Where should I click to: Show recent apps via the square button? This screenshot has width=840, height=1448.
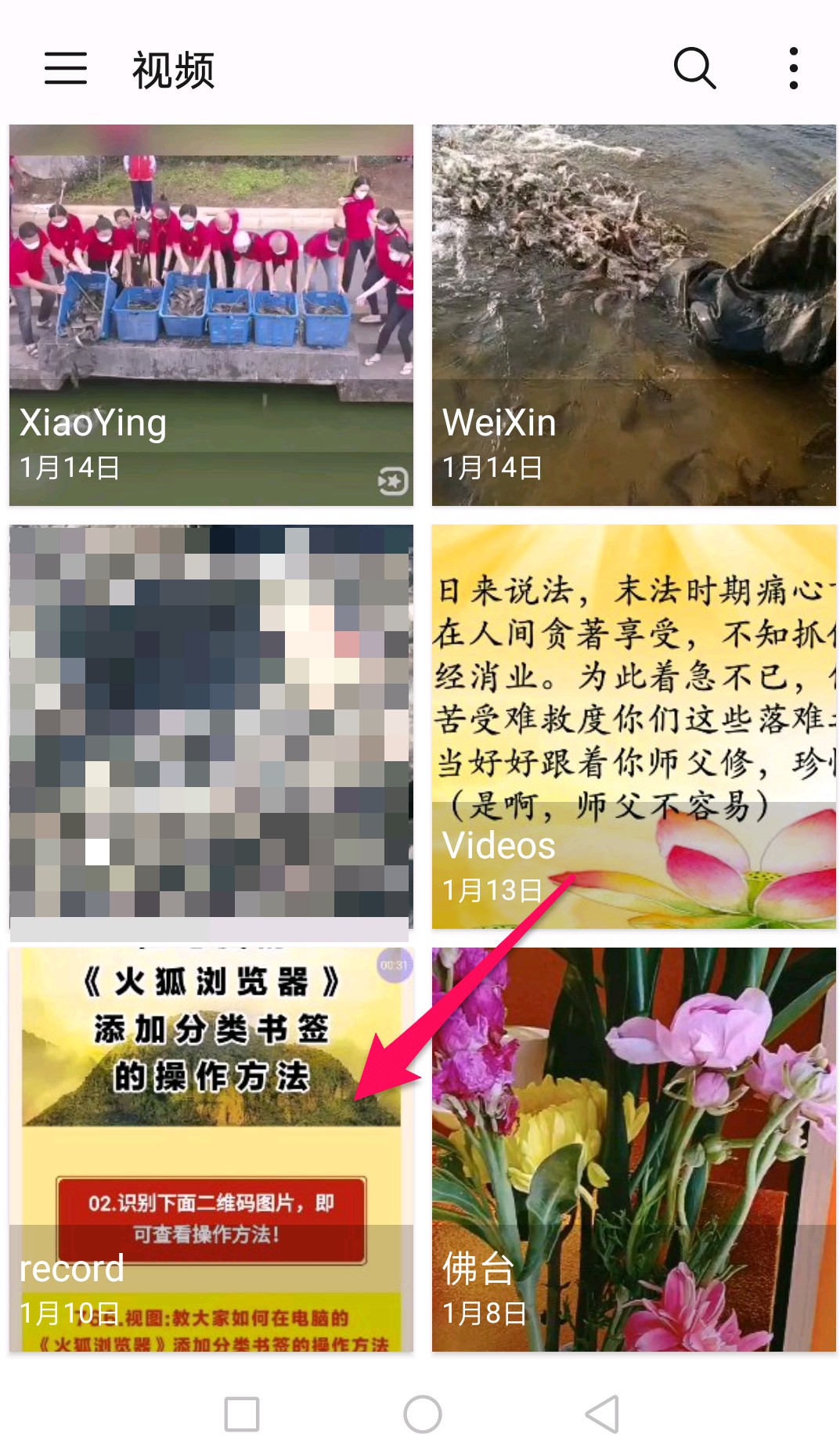click(242, 1414)
